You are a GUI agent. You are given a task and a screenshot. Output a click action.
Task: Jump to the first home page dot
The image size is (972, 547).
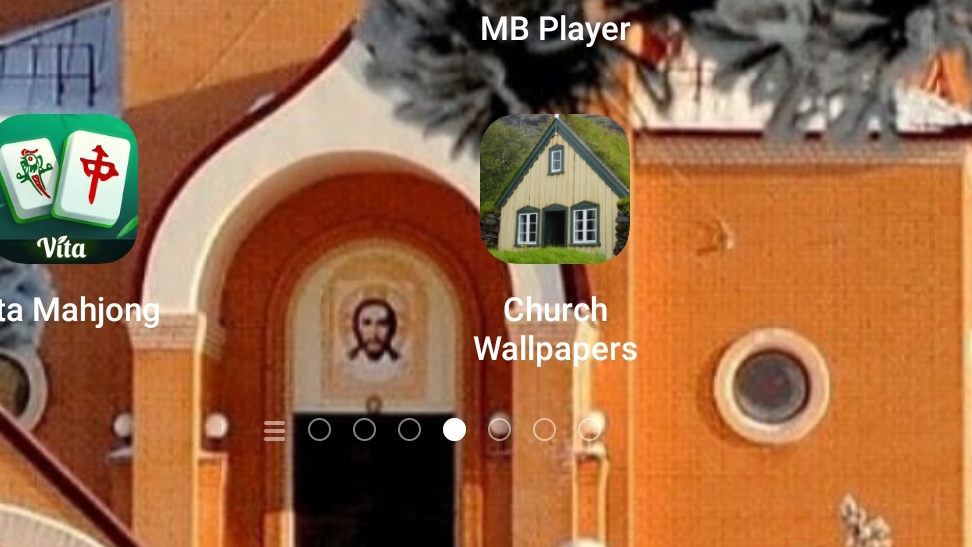(319, 430)
